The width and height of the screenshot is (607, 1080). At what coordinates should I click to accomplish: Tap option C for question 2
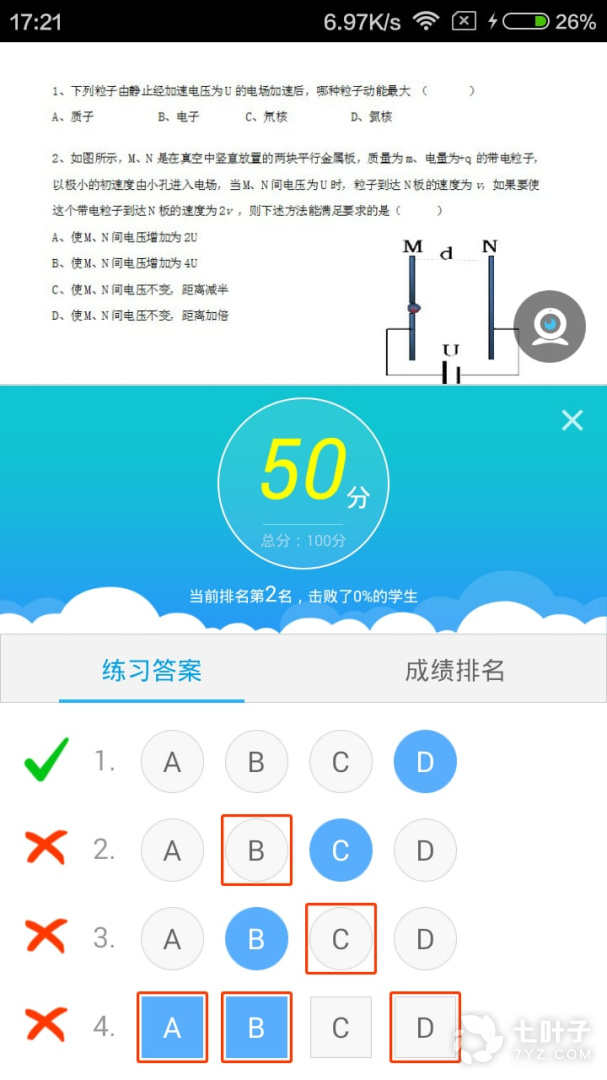[x=341, y=850]
